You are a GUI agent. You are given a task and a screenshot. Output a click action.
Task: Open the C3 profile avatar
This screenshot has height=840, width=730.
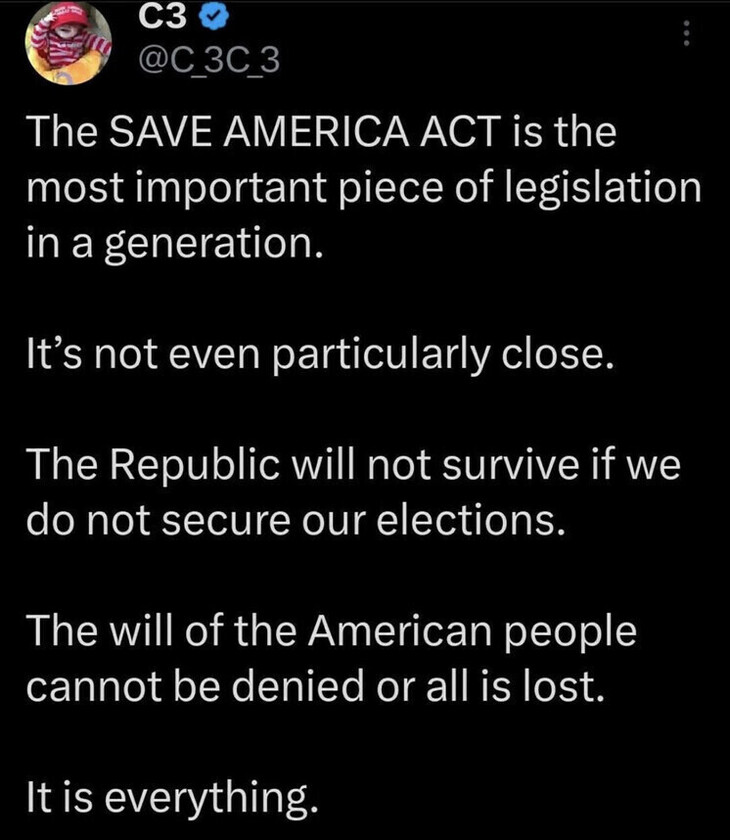point(66,44)
